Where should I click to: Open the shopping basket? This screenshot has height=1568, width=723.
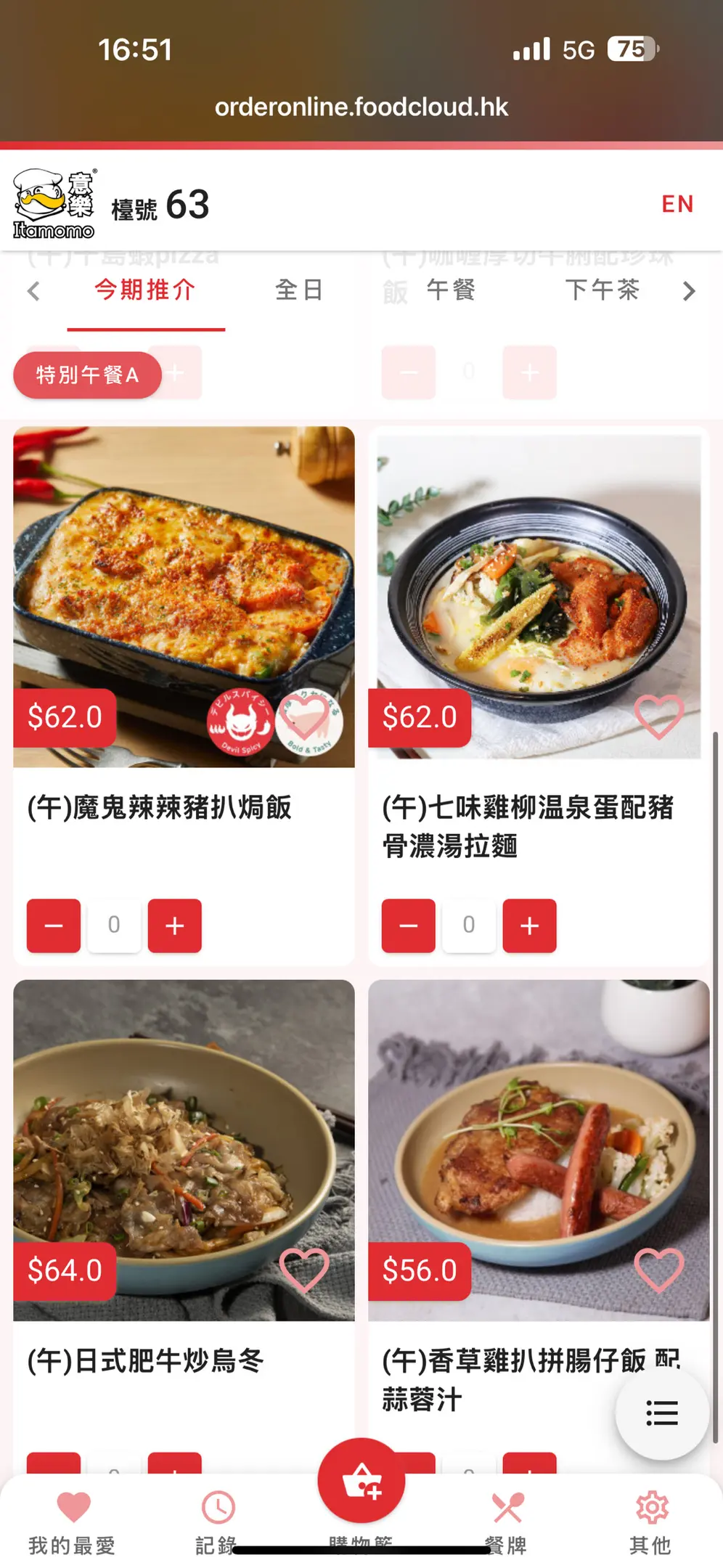(x=361, y=1481)
